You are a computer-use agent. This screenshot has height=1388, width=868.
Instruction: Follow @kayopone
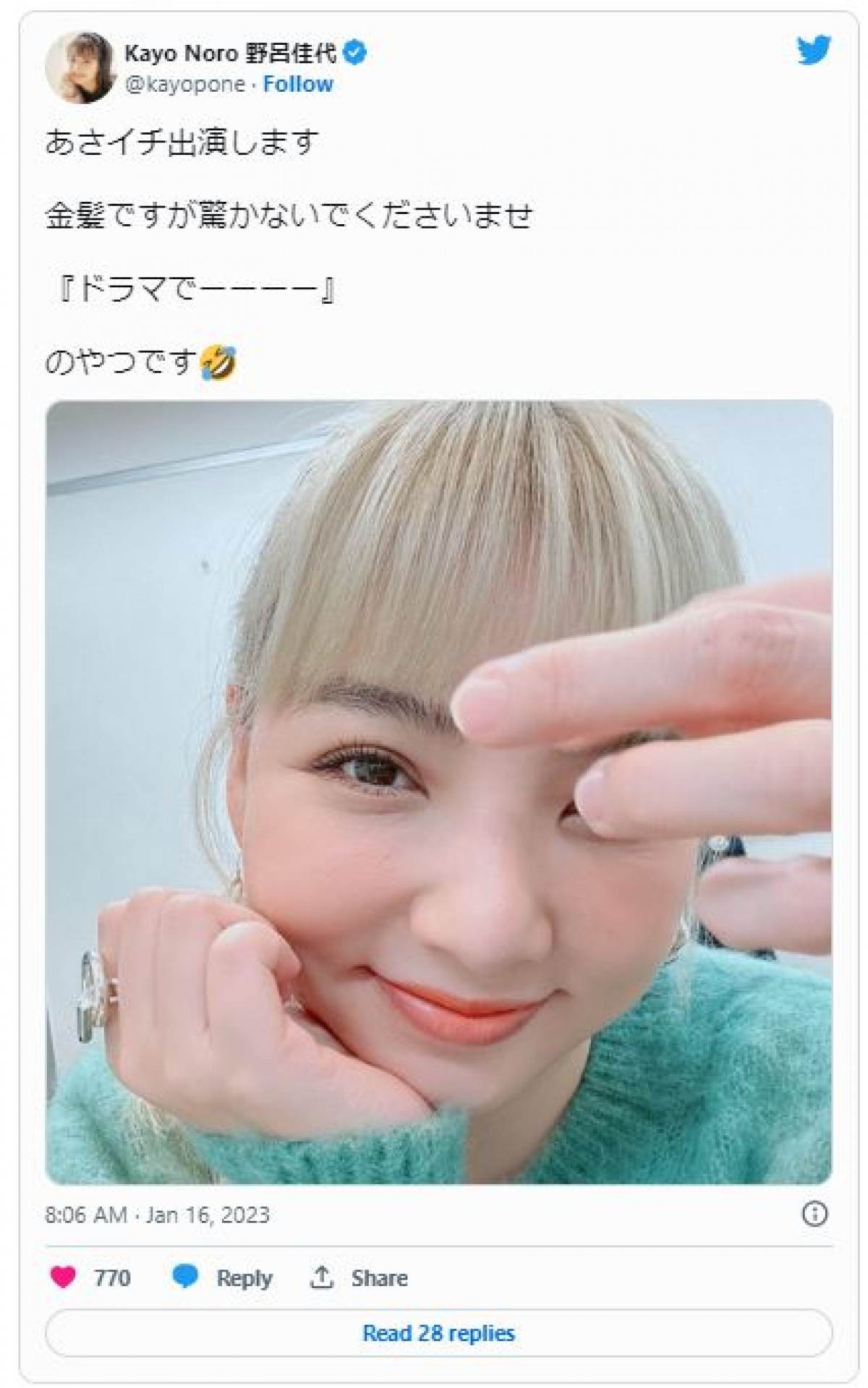(x=297, y=85)
